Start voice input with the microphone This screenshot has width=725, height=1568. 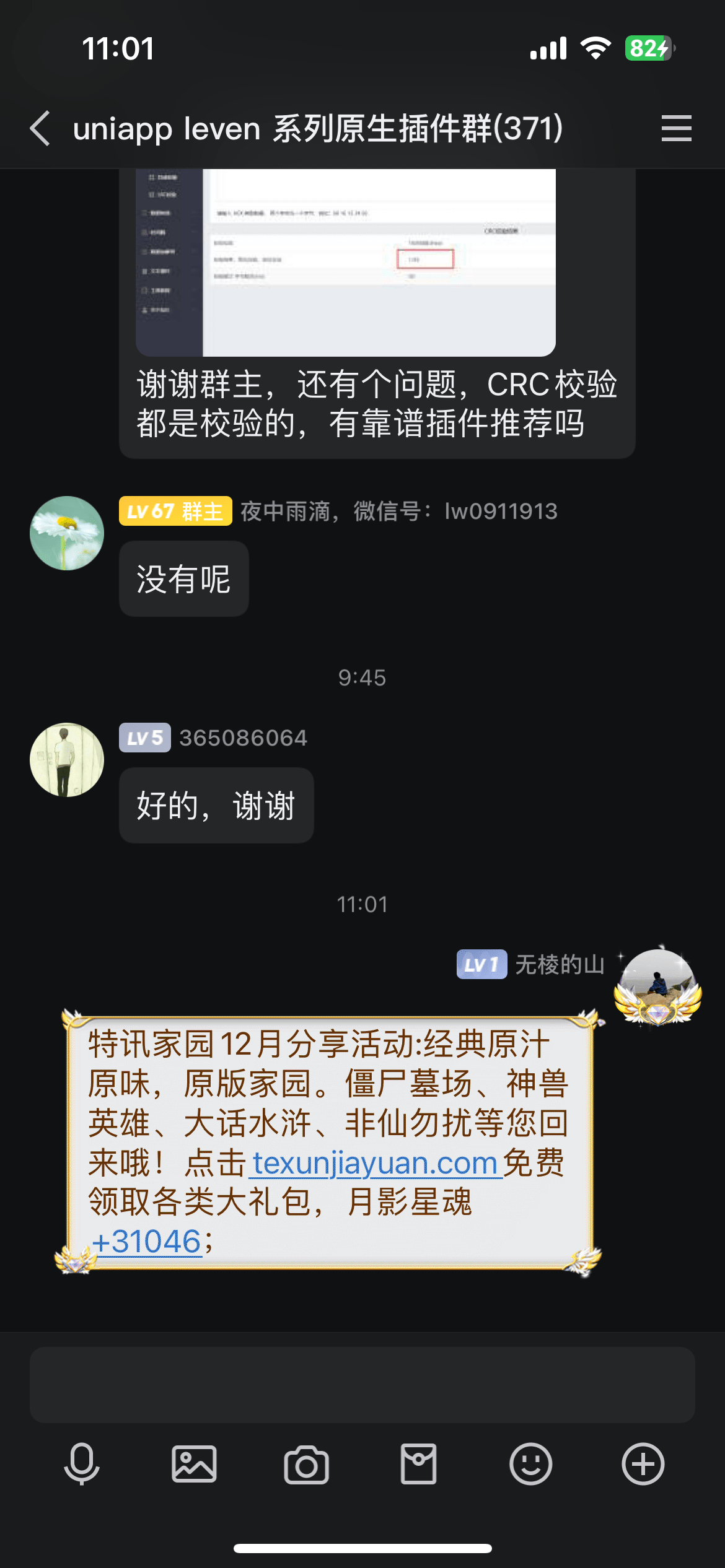point(82,1464)
